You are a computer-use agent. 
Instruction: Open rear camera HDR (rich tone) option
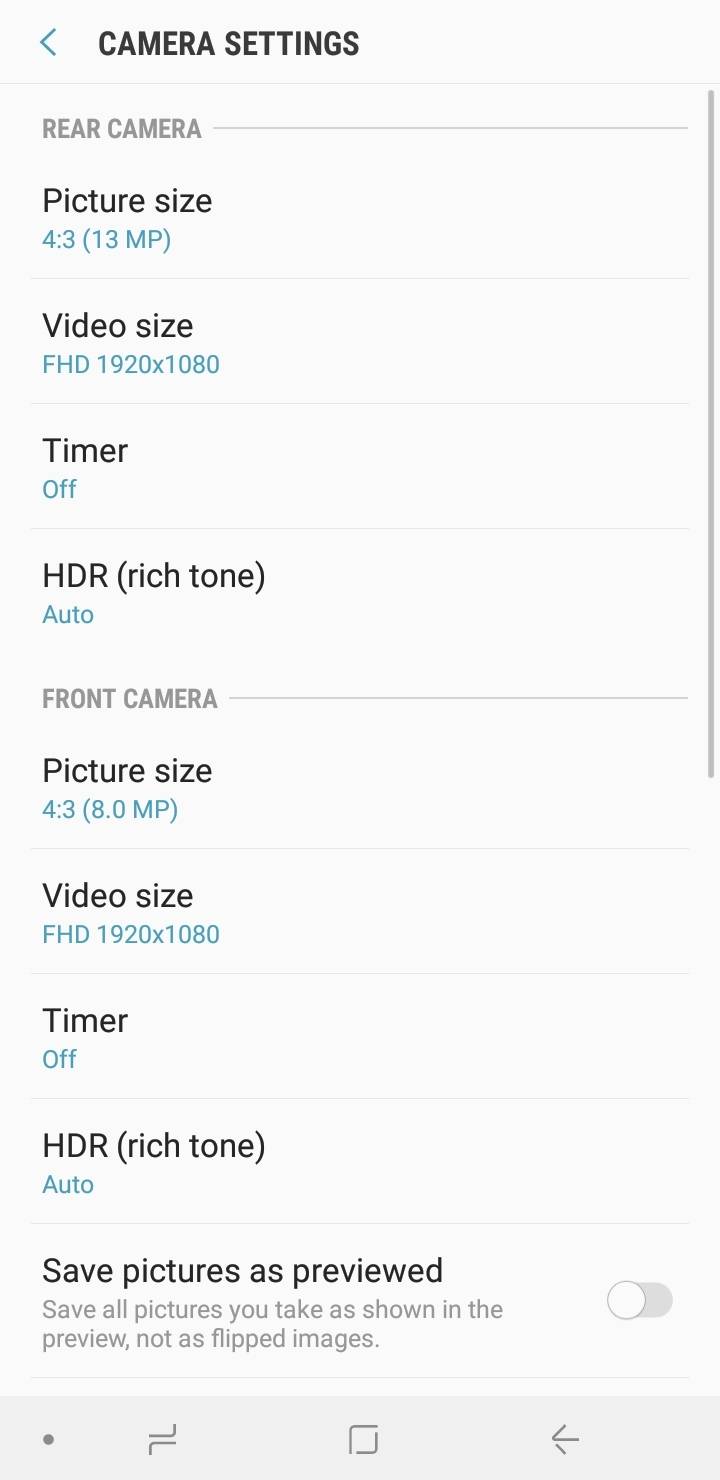coord(360,592)
